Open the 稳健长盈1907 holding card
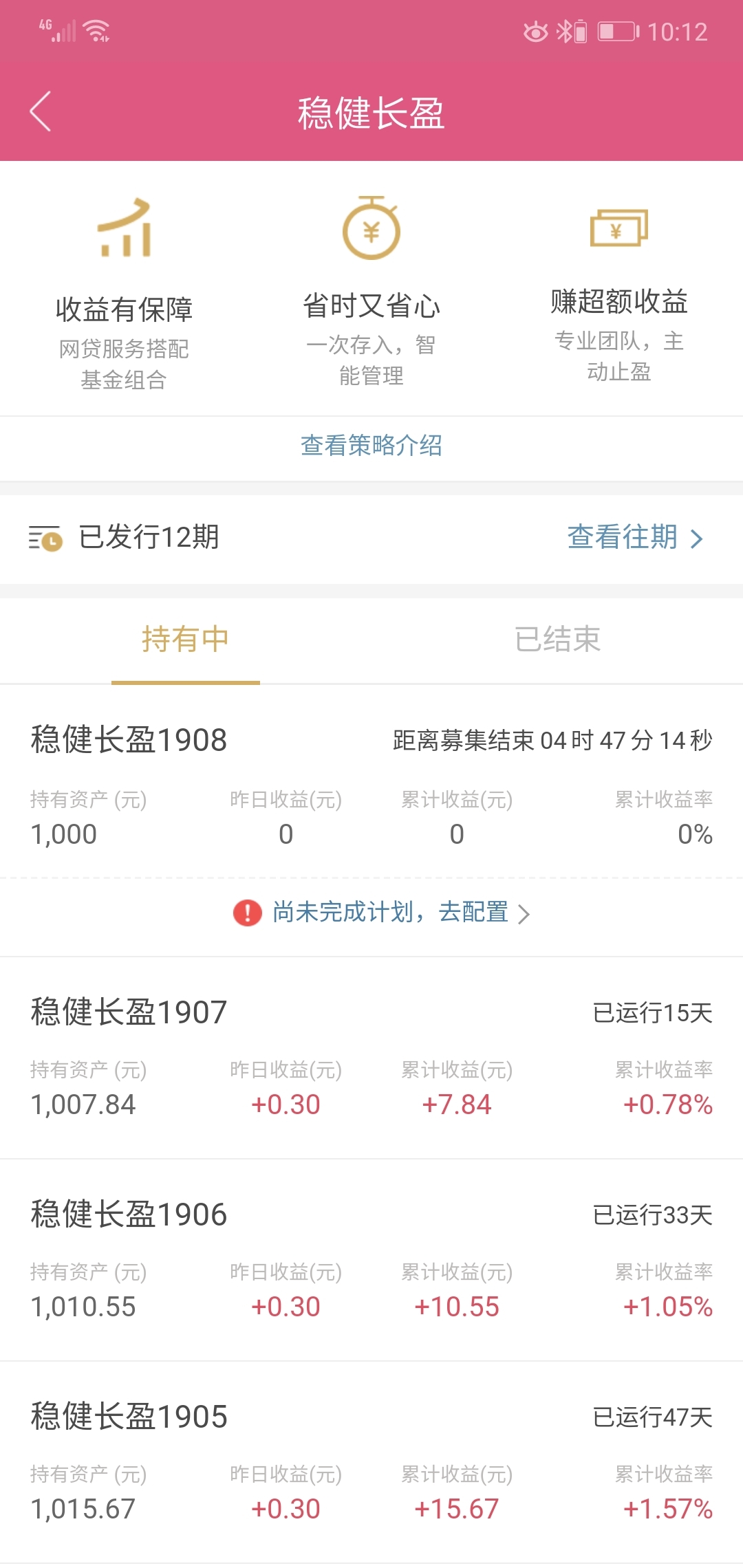Viewport: 743px width, 1568px height. pyautogui.click(x=371, y=1058)
